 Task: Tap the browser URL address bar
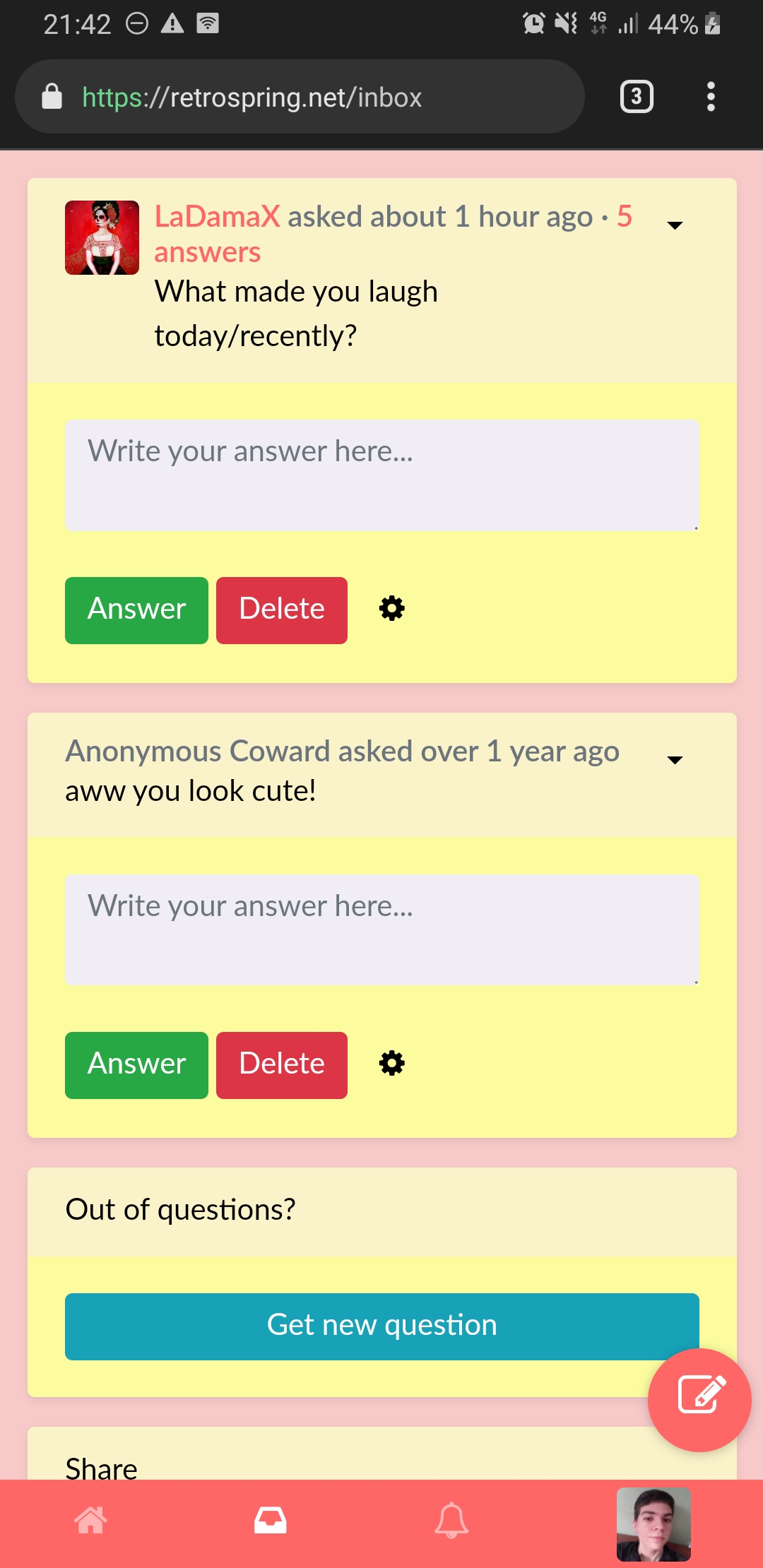coord(297,97)
